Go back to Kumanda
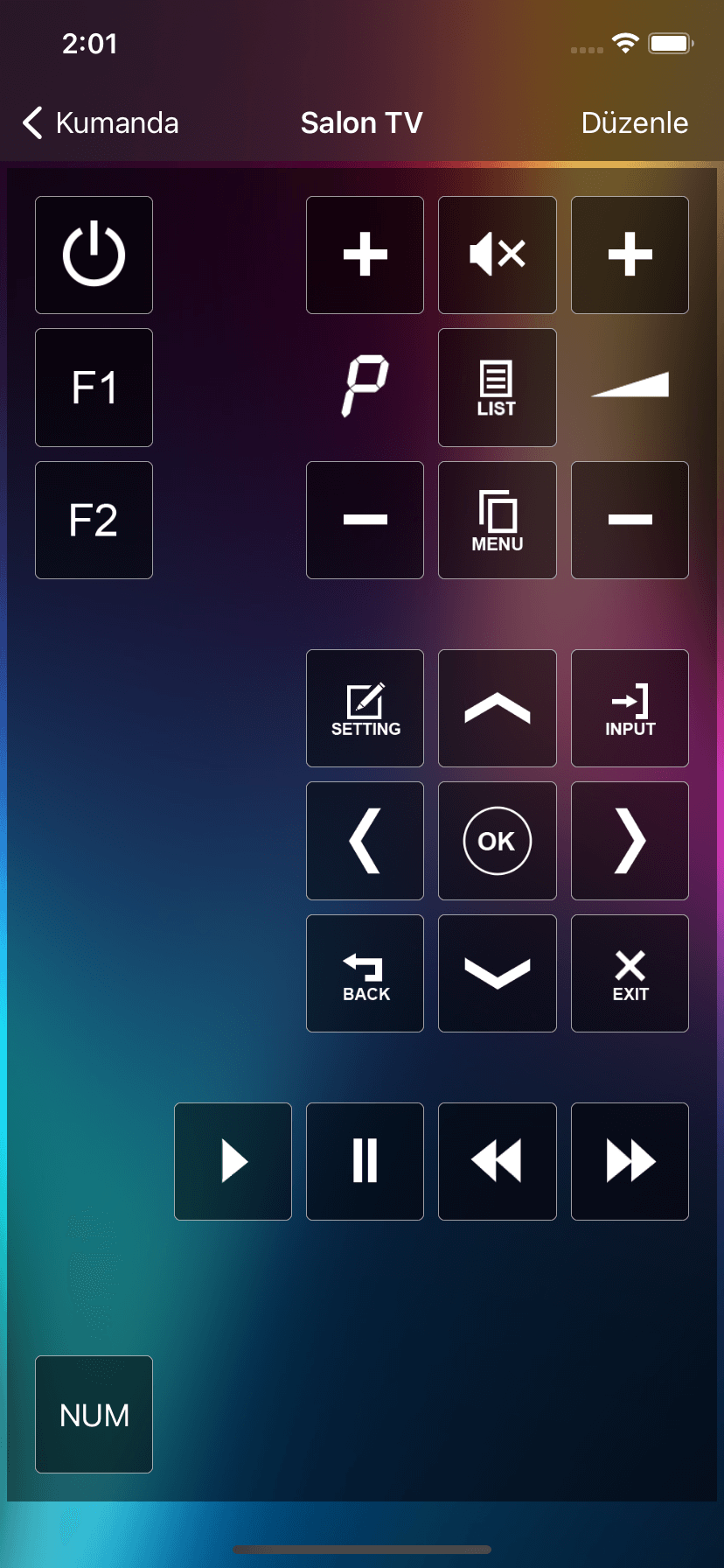Screen dimensions: 724x1568 pyautogui.click(x=101, y=123)
